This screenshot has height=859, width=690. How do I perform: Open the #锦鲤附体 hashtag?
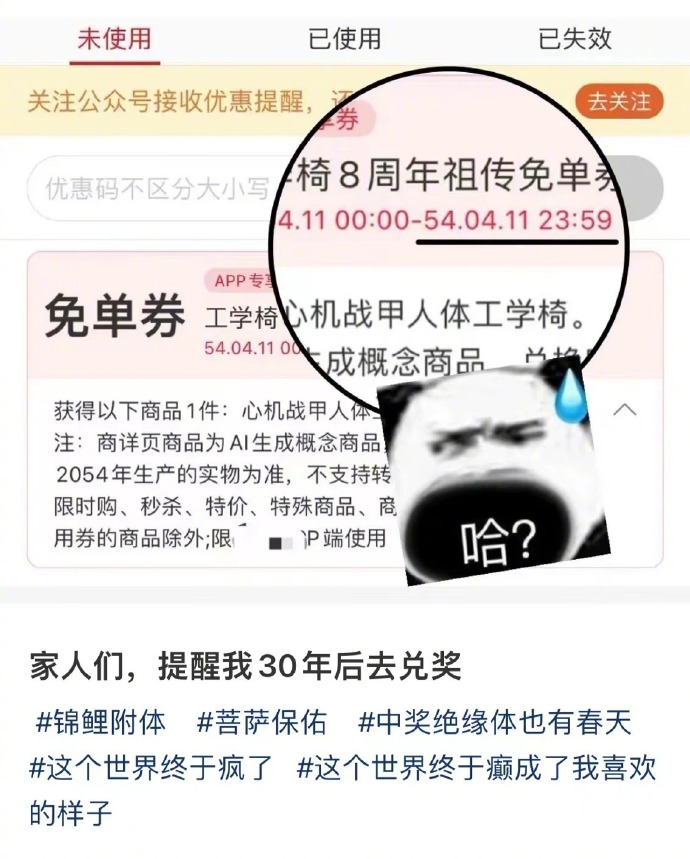100,722
